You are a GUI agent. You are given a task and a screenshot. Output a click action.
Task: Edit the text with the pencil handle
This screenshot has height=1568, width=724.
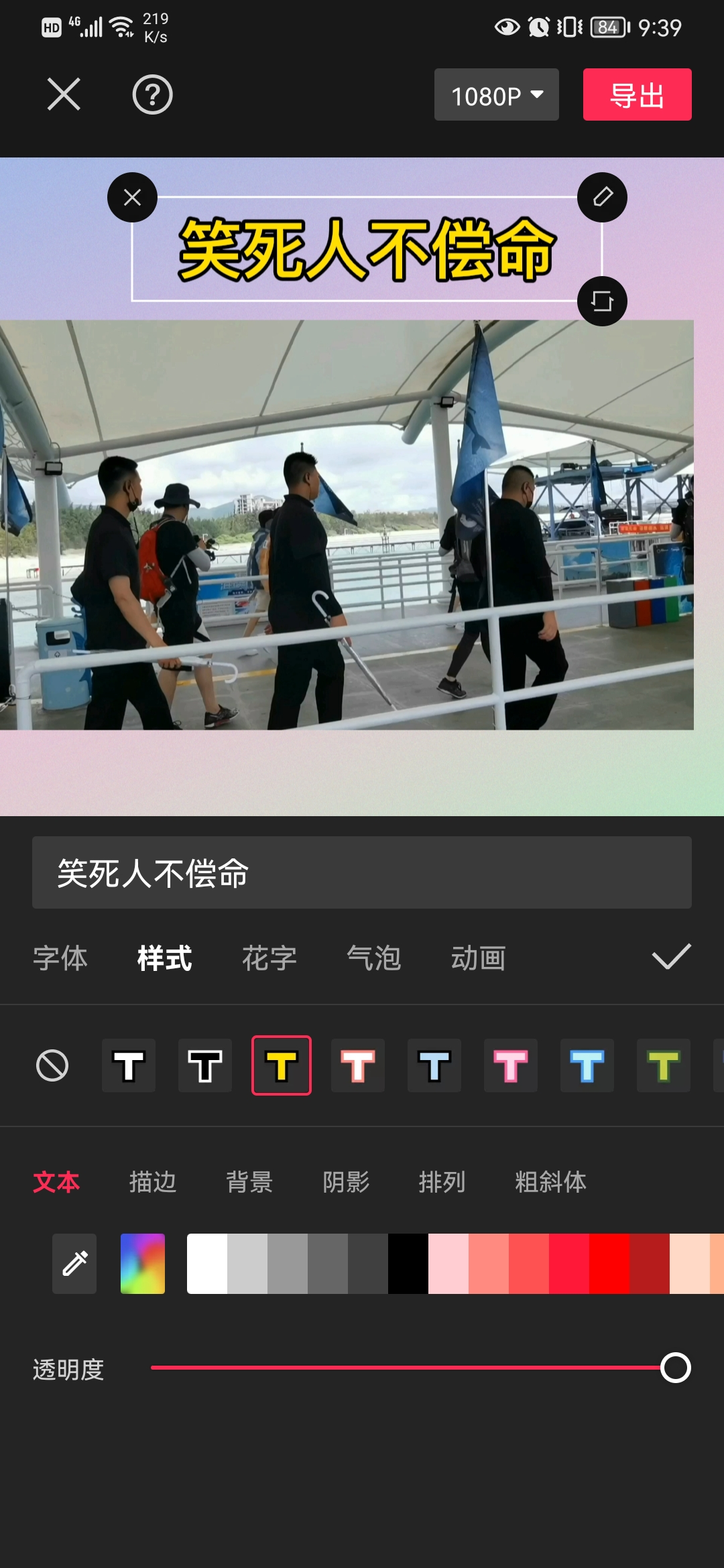pyautogui.click(x=602, y=198)
